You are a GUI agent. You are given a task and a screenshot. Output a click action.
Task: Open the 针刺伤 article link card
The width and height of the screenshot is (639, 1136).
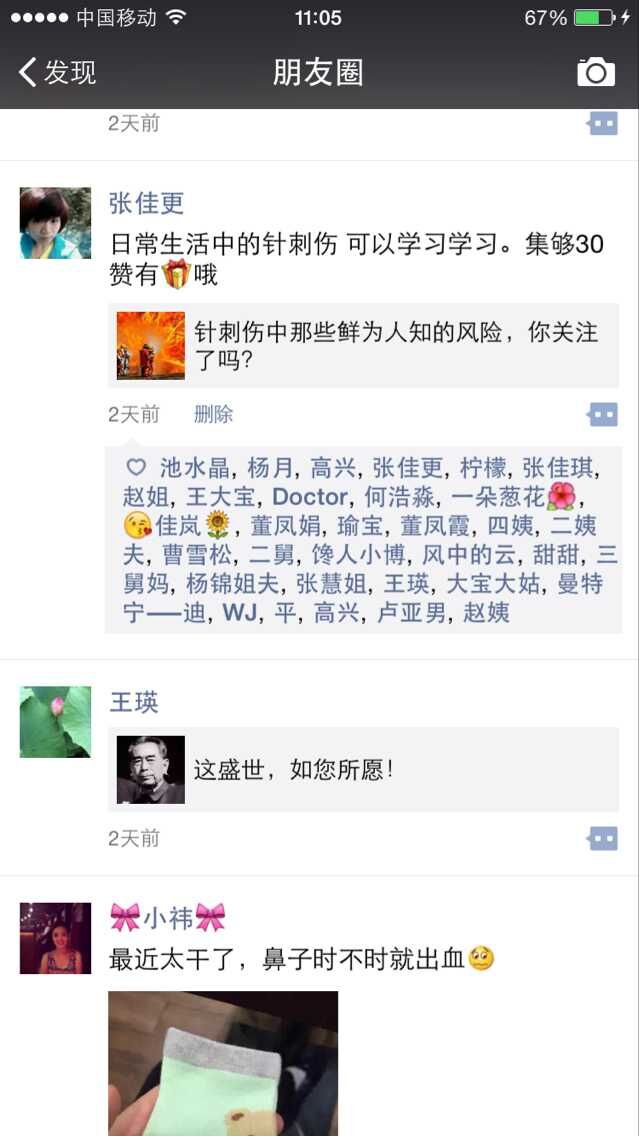(363, 346)
